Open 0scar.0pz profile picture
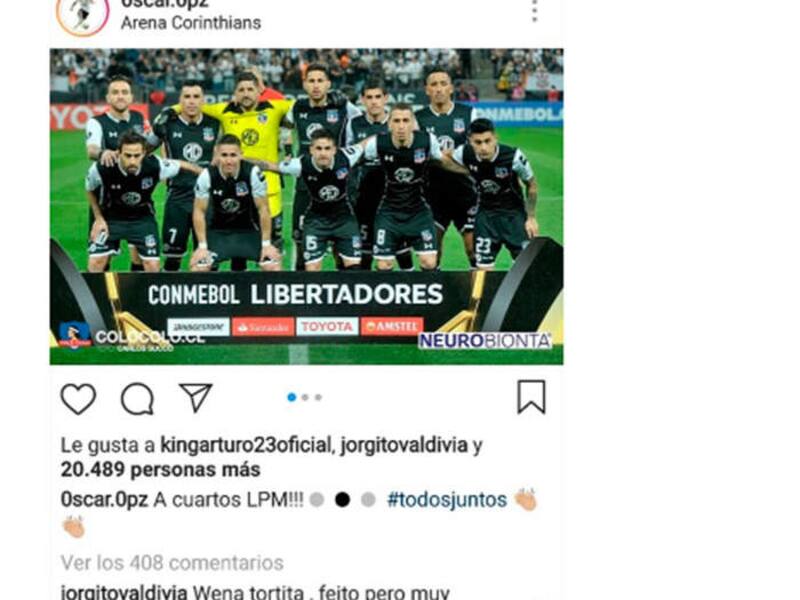 tap(82, 12)
